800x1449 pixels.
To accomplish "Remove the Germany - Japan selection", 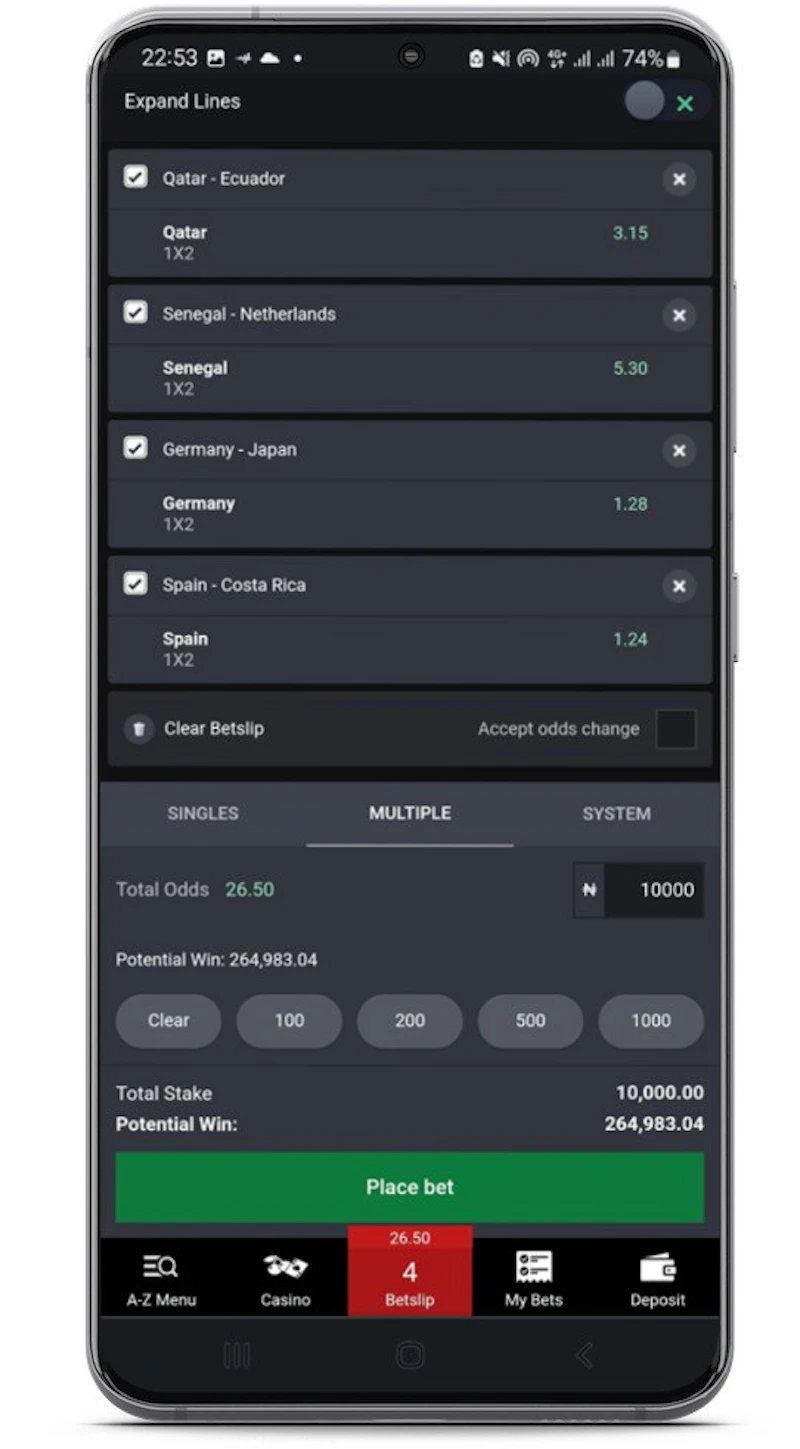I will pos(679,451).
